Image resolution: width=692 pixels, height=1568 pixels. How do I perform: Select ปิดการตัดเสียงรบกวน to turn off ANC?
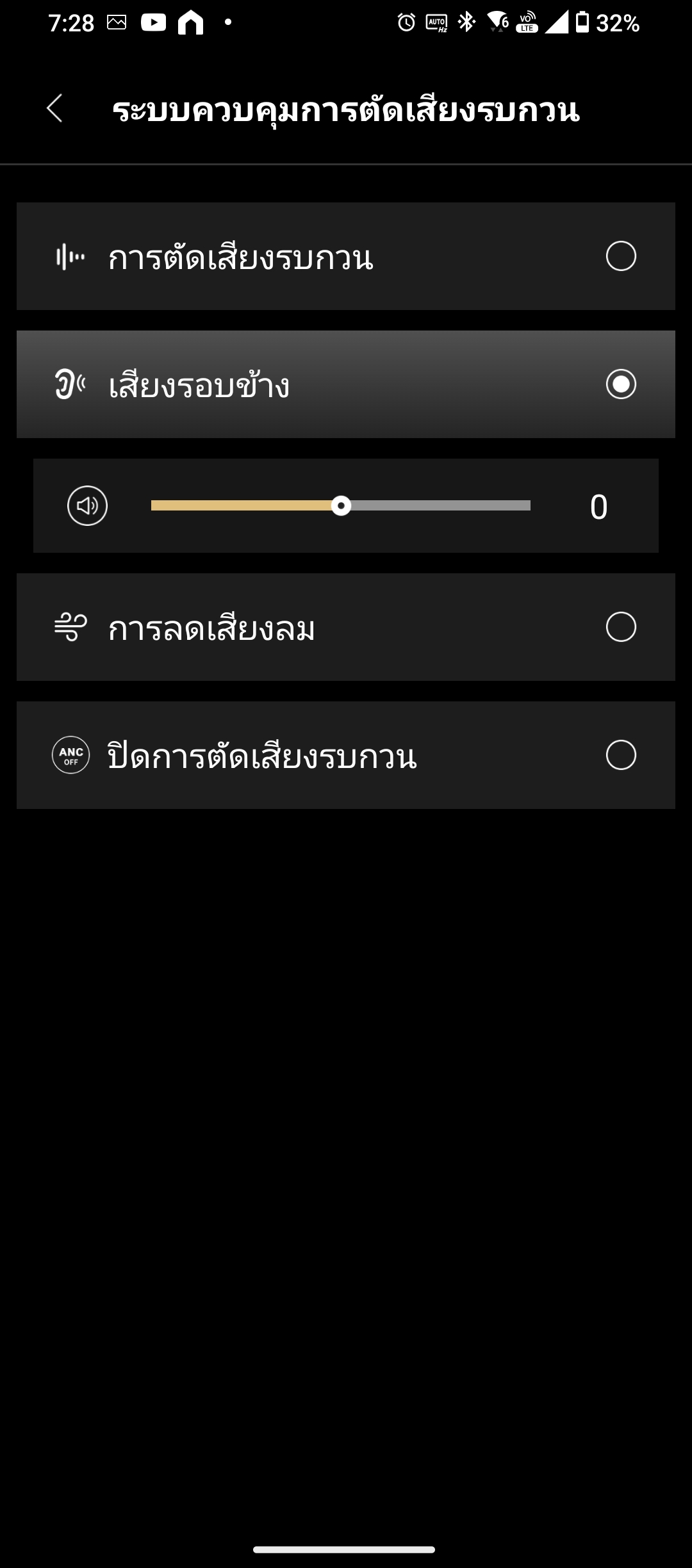pos(346,755)
